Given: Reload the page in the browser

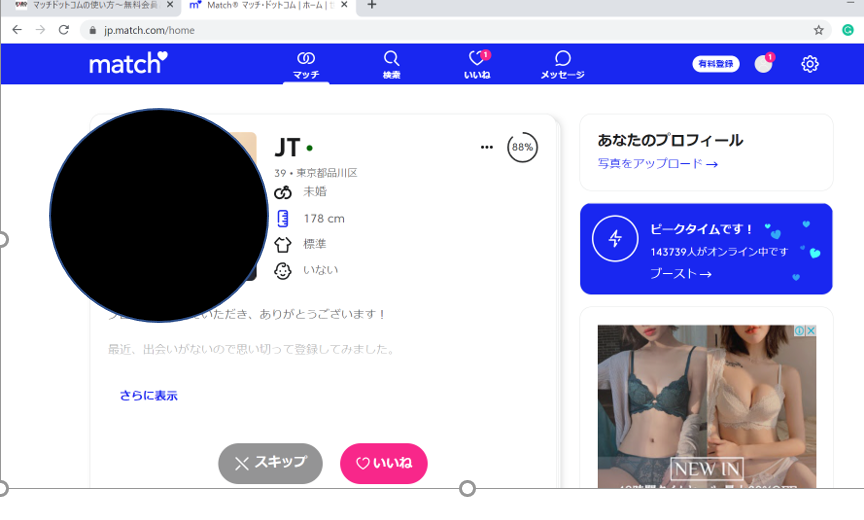Looking at the screenshot, I should click(x=64, y=30).
